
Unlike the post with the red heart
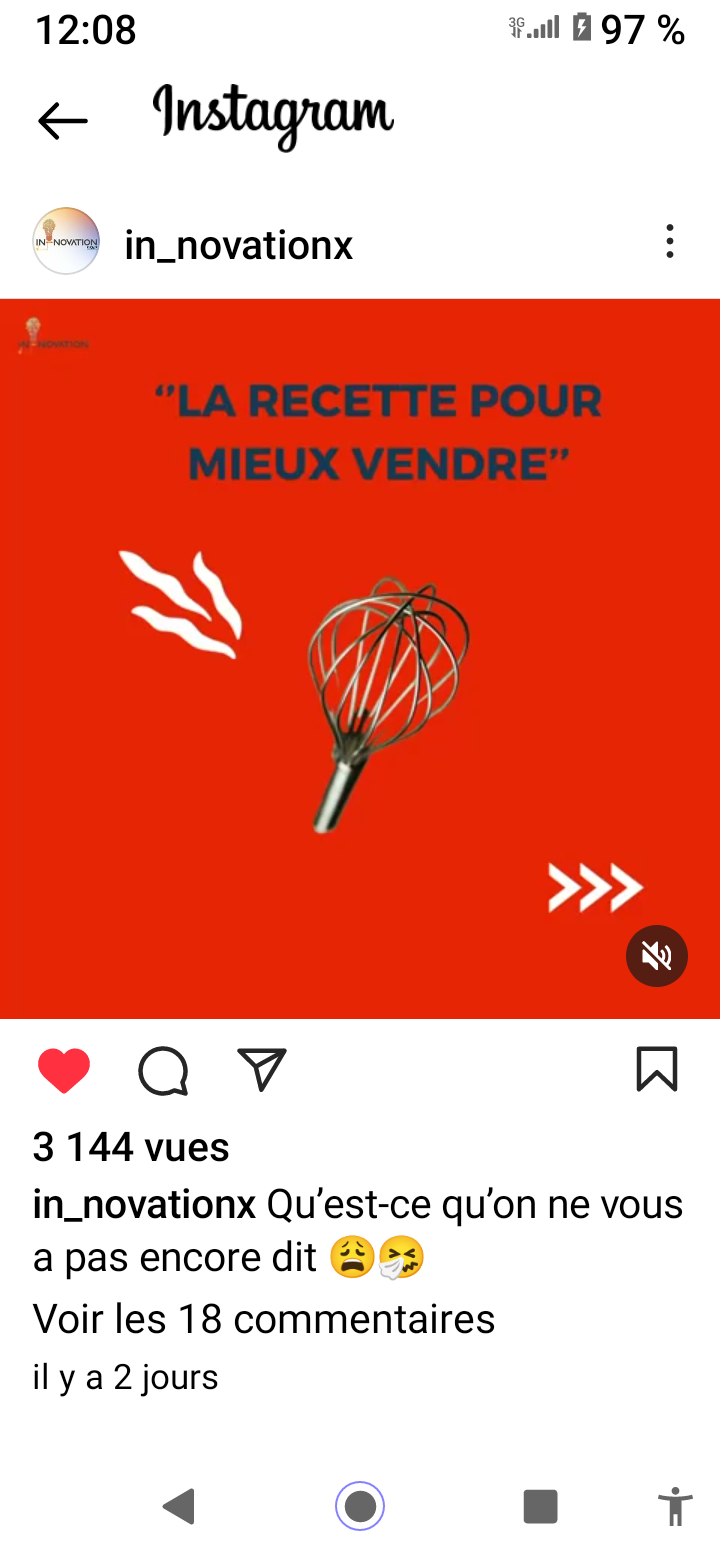click(x=64, y=1070)
